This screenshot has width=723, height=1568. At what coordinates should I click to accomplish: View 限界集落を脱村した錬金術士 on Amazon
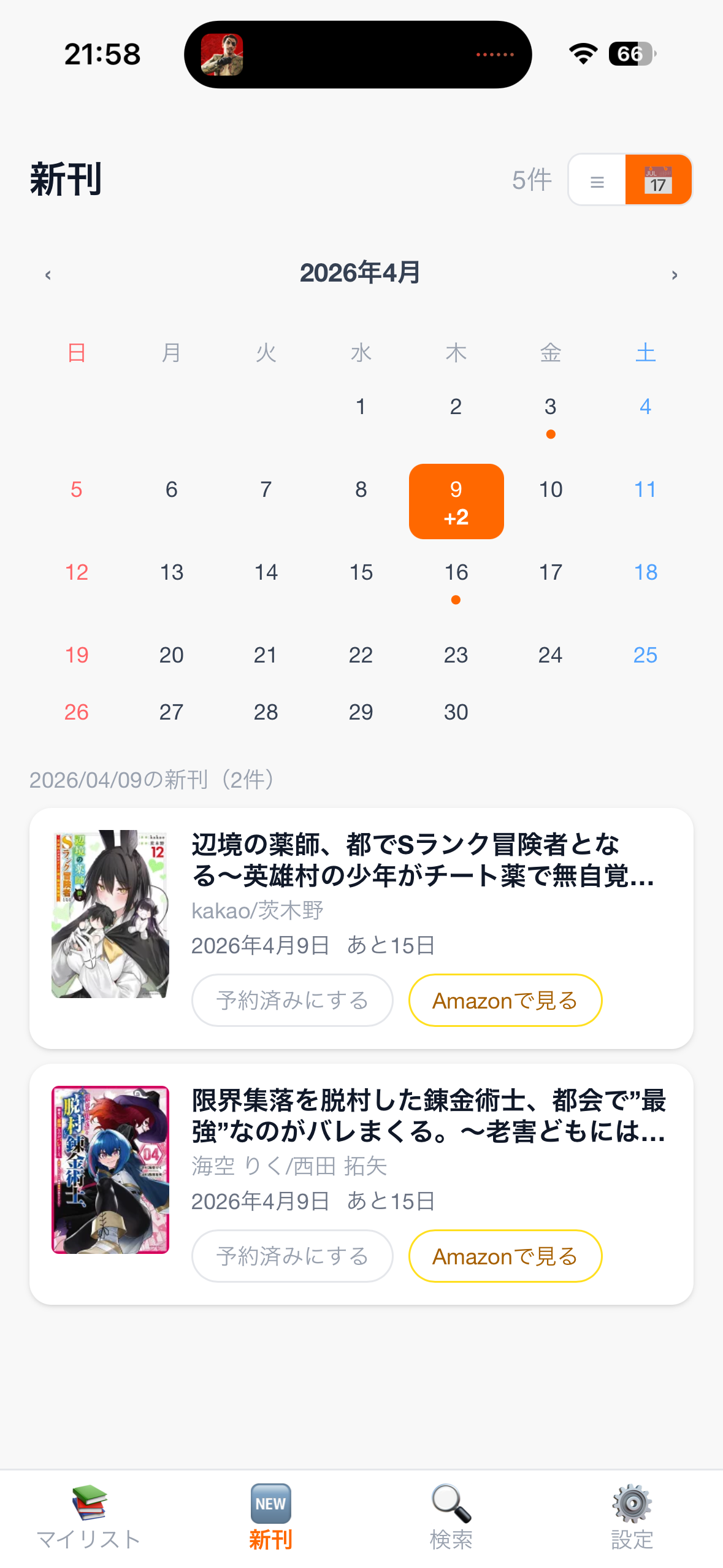coord(505,1256)
